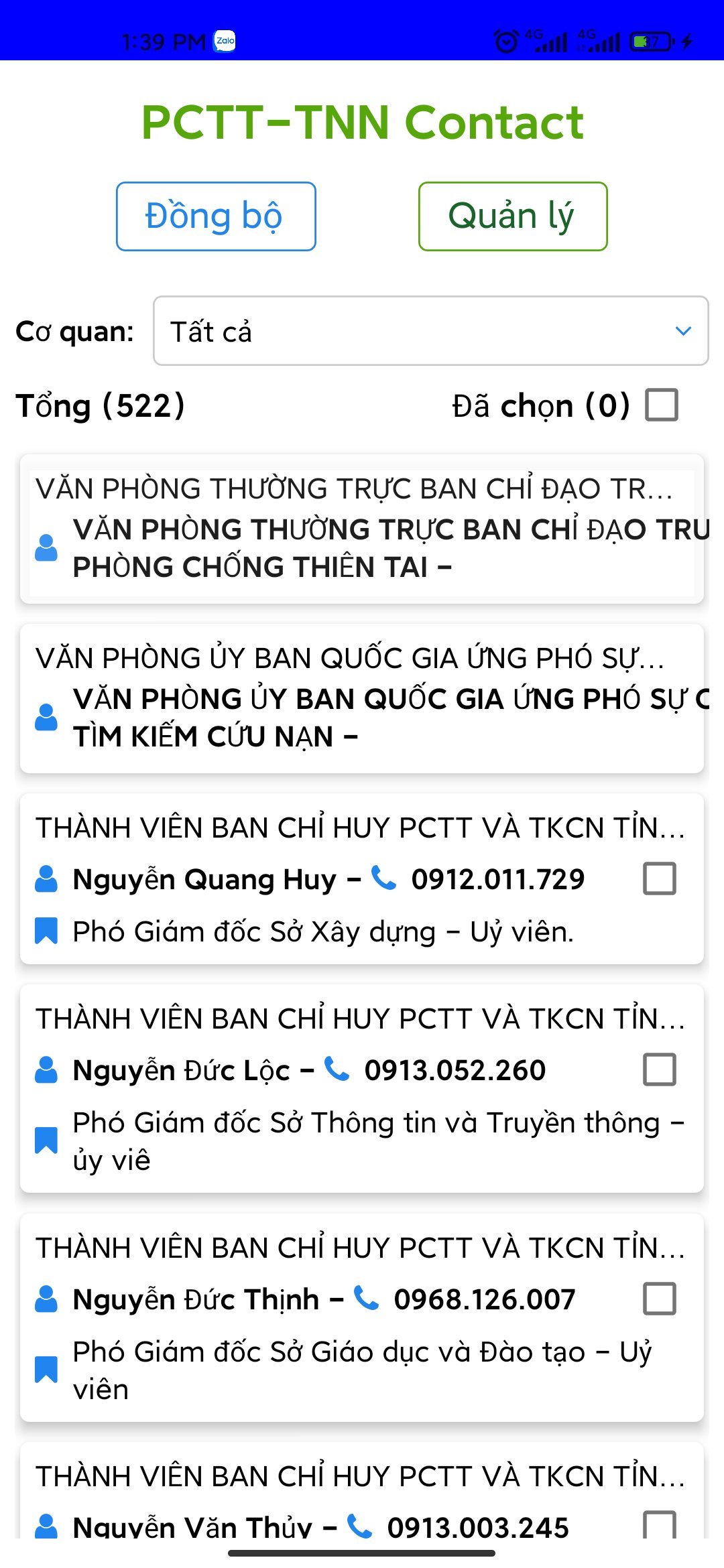
Task: Select Nguyễn Quang Huy's checkbox
Action: coord(660,878)
